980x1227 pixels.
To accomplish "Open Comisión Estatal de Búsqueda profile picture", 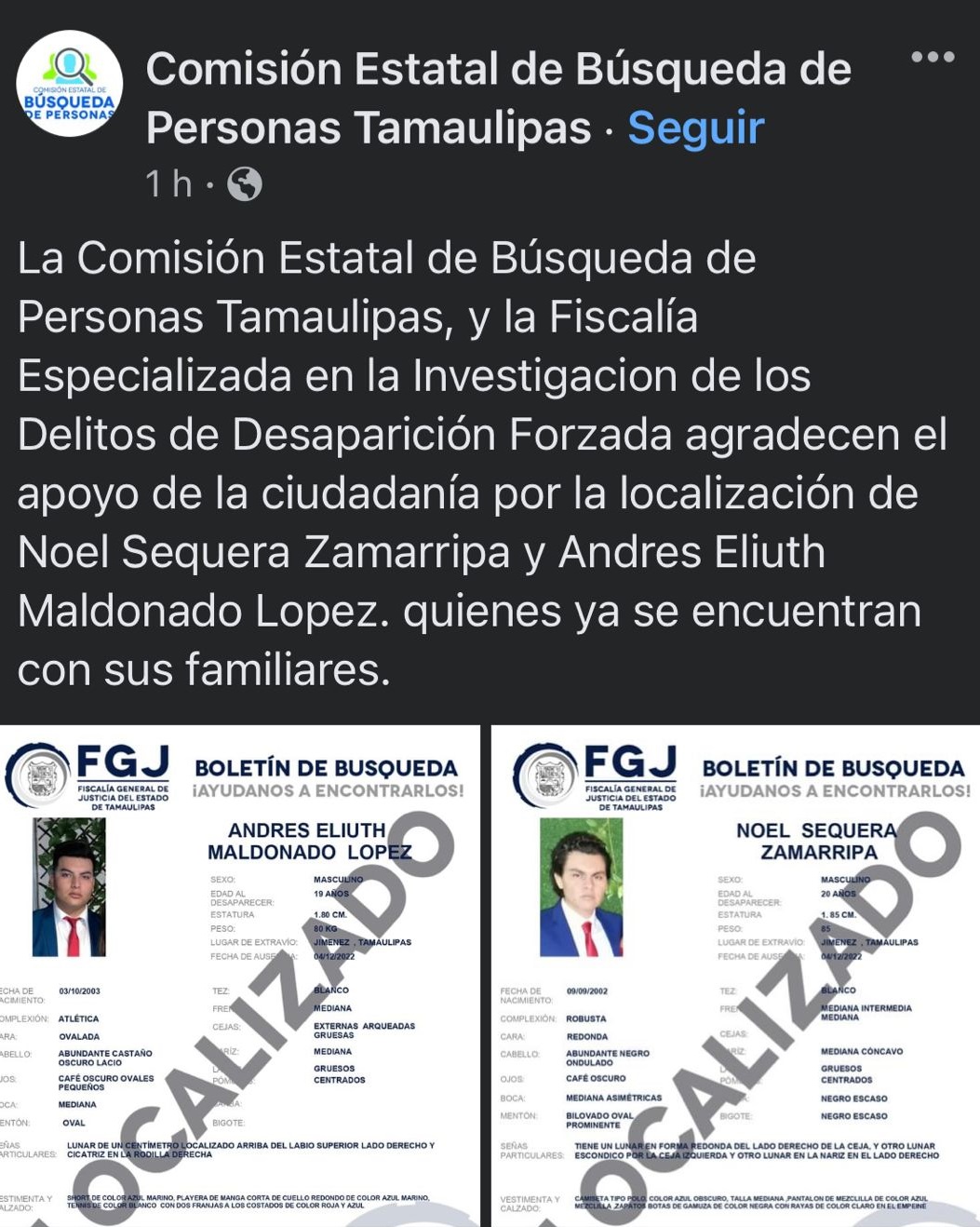I will (x=70, y=84).
